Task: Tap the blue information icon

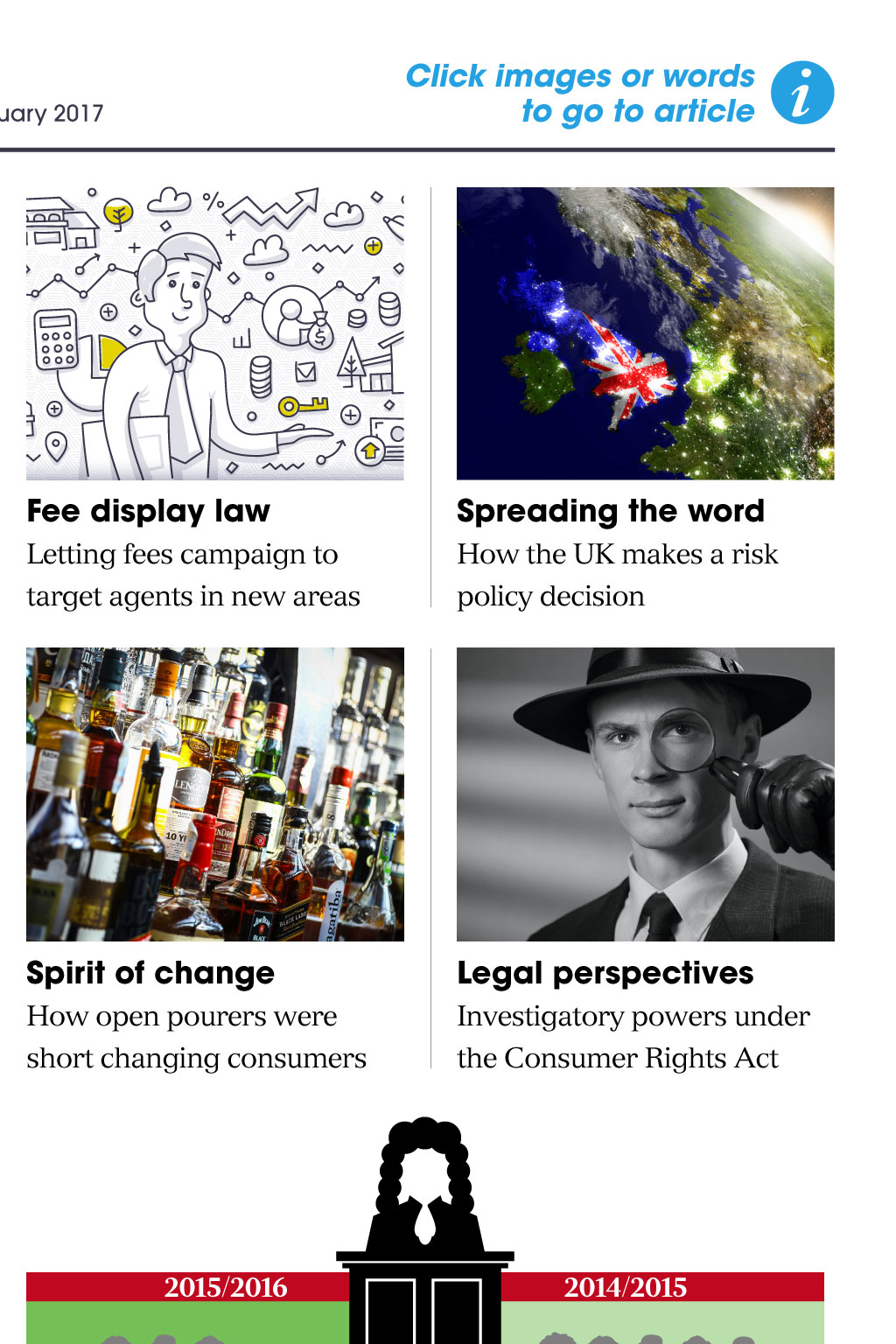Action: pos(801,93)
